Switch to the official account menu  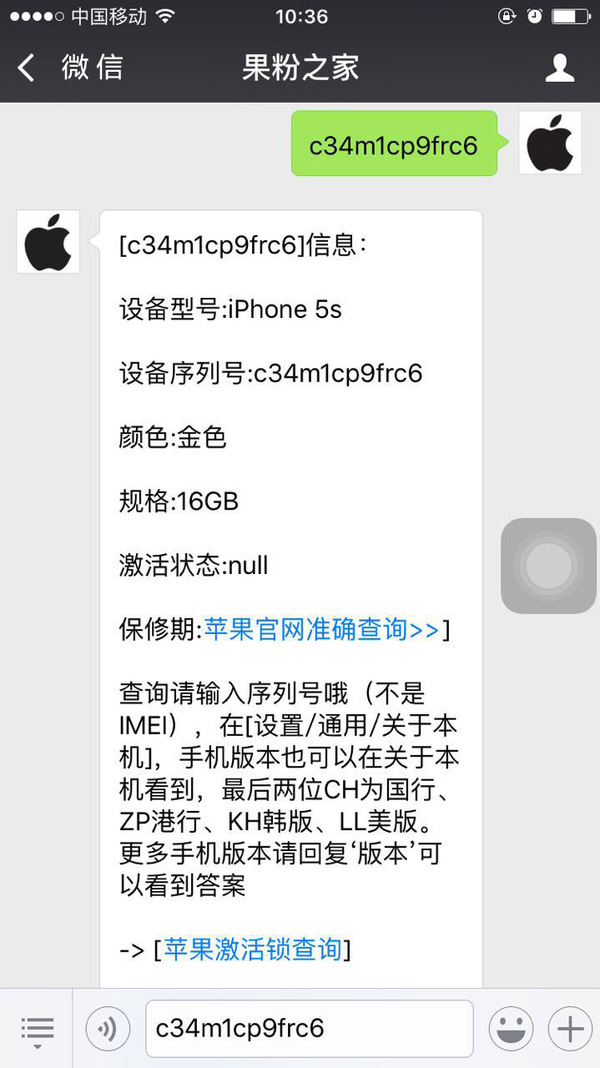(x=38, y=1028)
